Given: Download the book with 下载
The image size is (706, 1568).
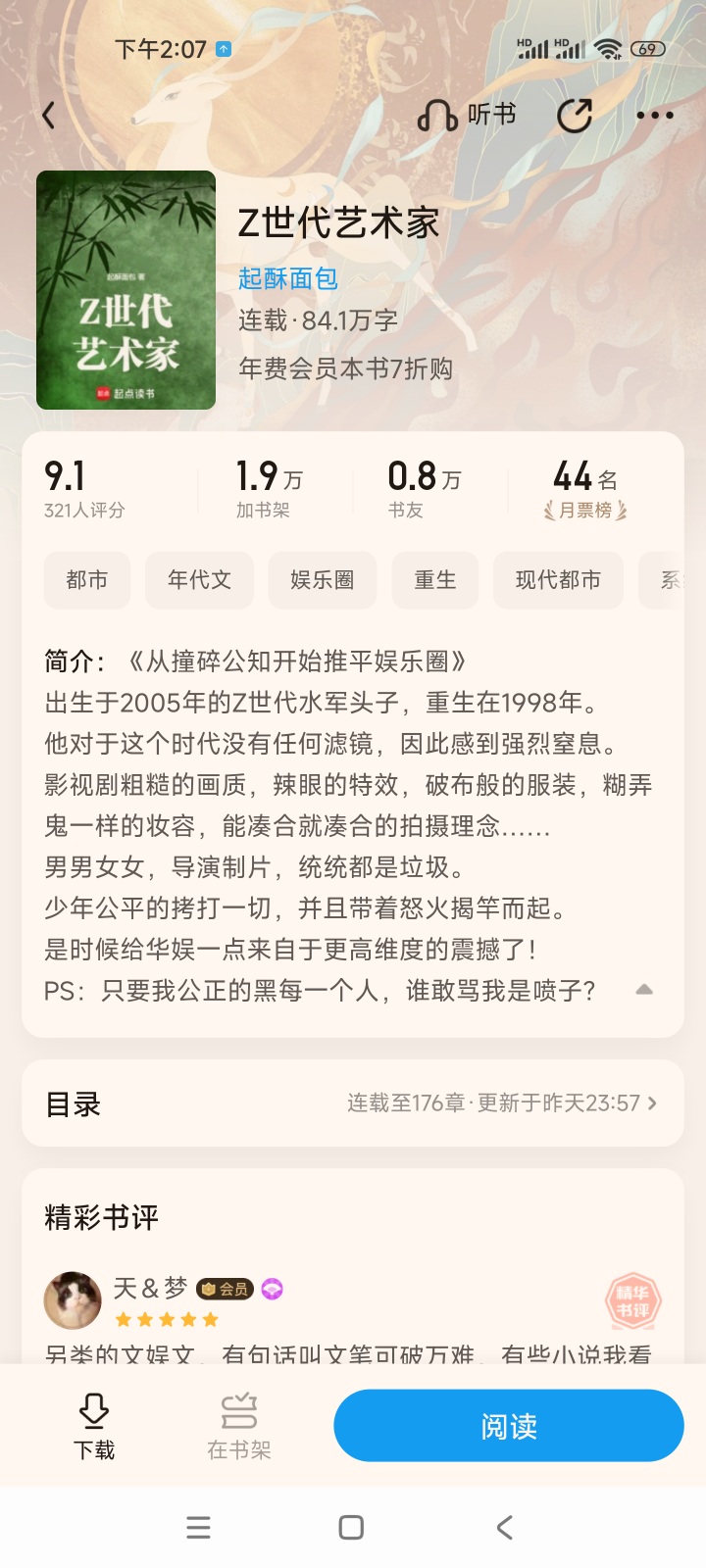Looking at the screenshot, I should coord(94,1426).
